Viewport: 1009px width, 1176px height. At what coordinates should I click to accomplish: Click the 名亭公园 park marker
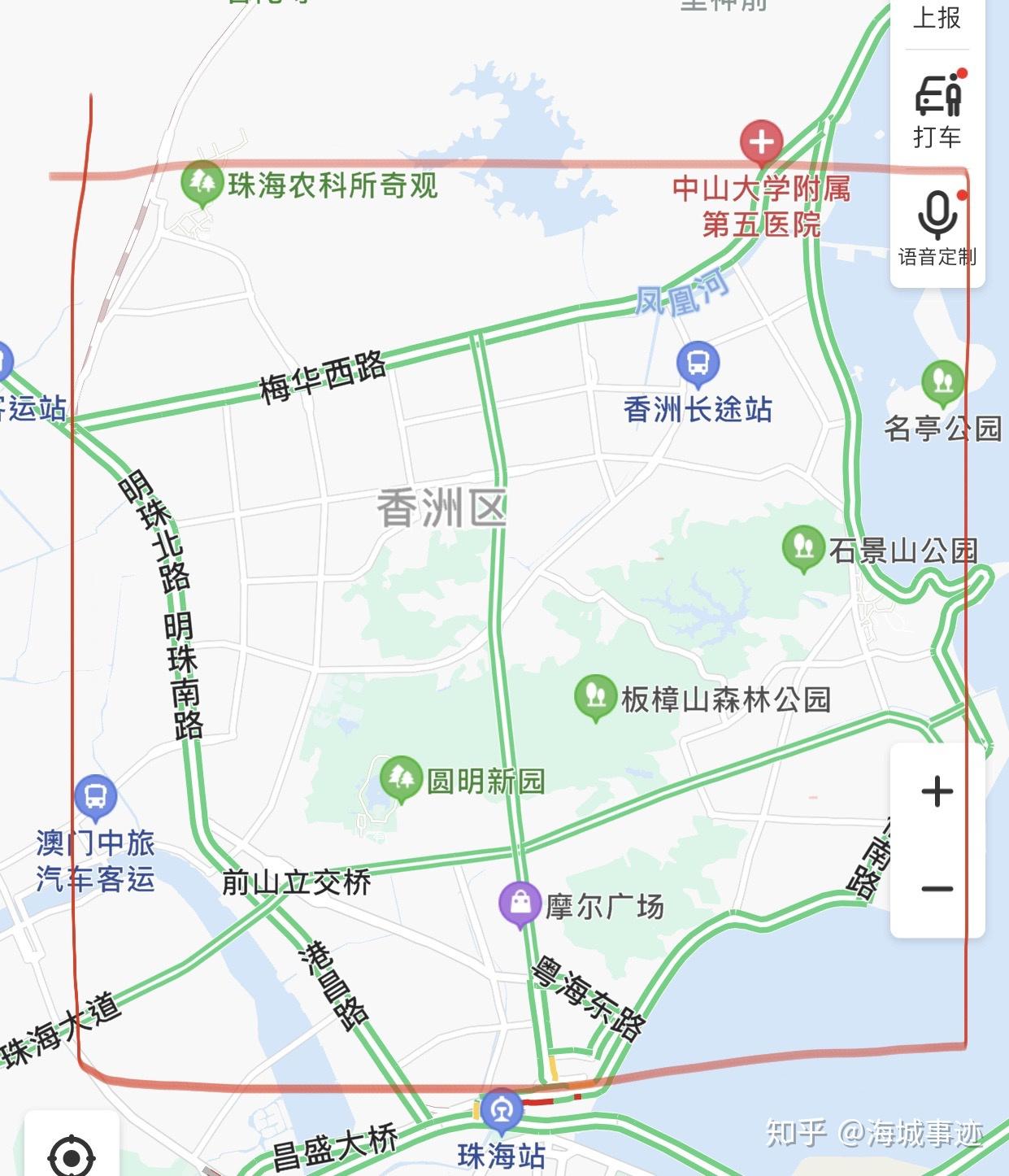tap(943, 382)
